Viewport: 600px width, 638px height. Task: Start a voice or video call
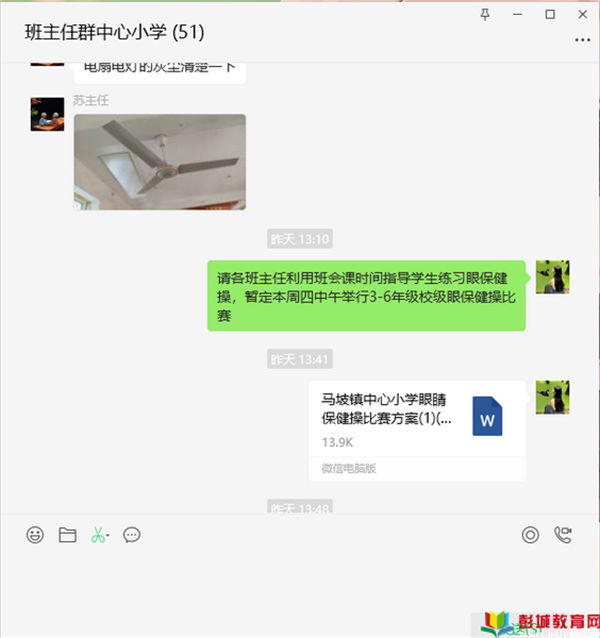563,535
